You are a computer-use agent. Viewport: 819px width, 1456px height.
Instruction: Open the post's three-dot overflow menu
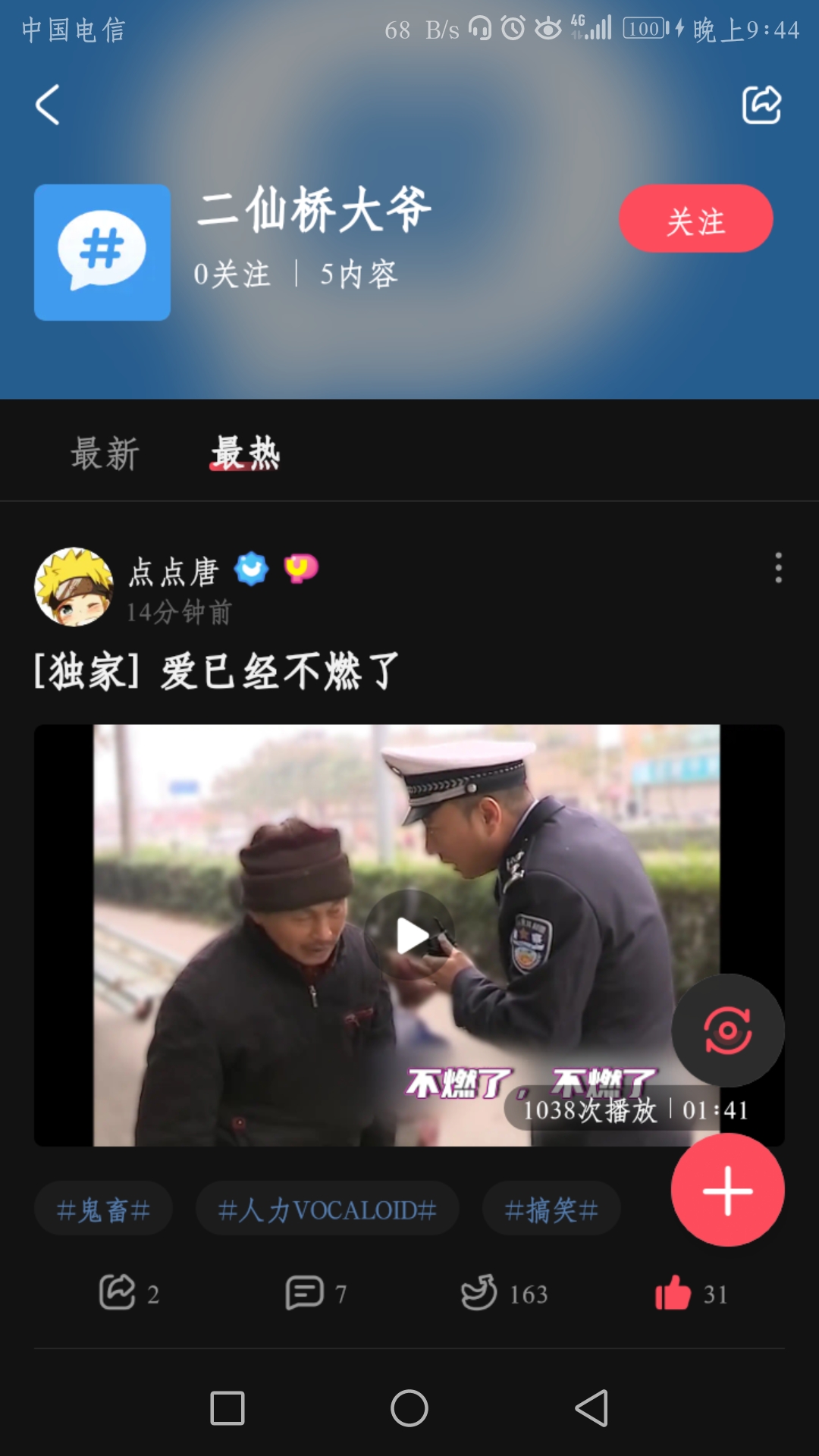pyautogui.click(x=778, y=567)
